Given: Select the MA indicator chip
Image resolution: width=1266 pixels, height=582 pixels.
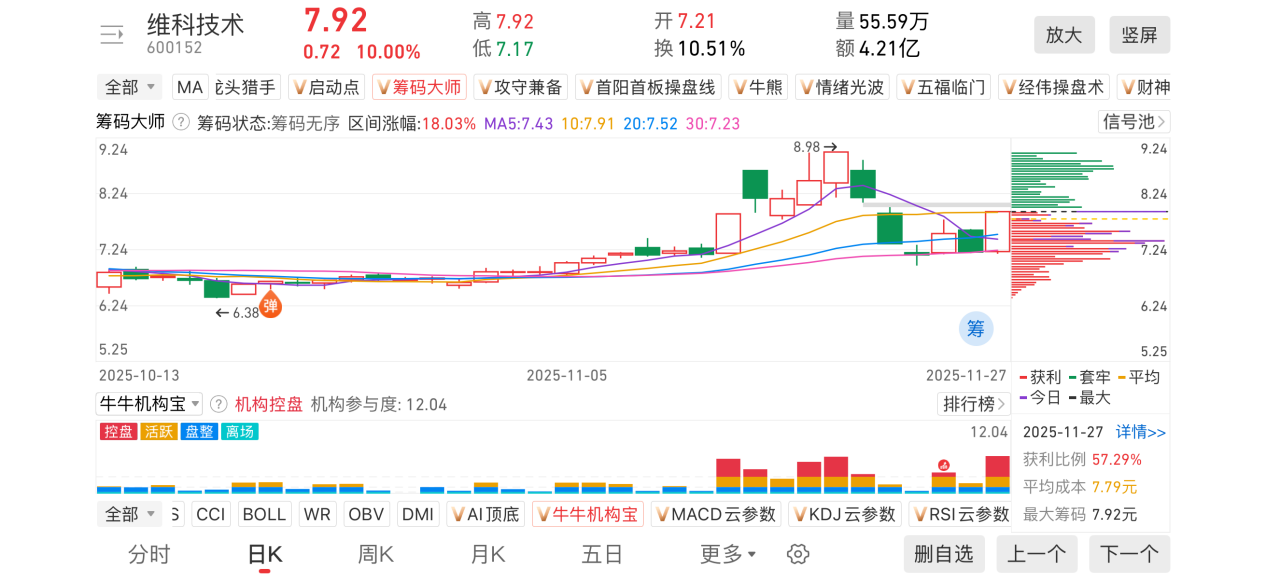Looking at the screenshot, I should 190,87.
